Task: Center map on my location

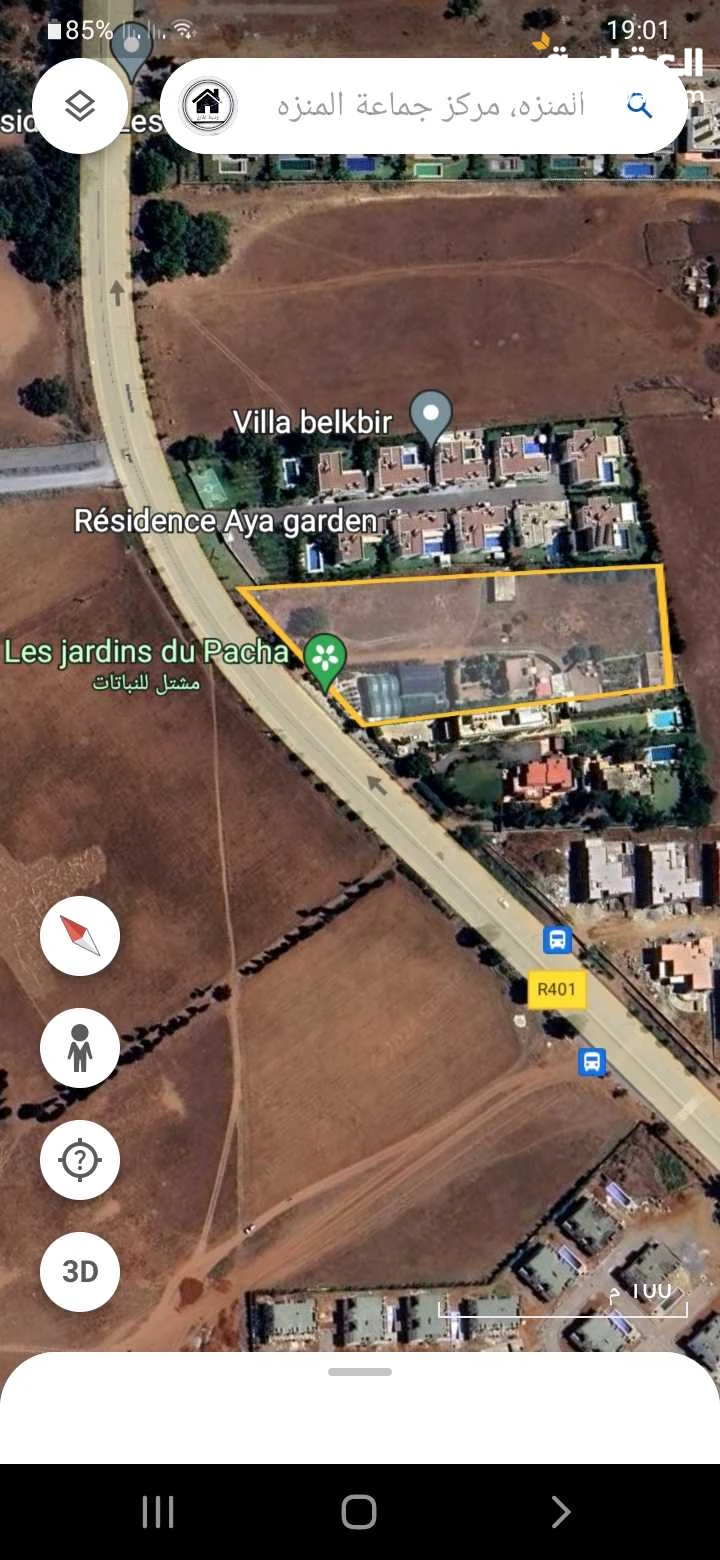Action: coord(80,1160)
